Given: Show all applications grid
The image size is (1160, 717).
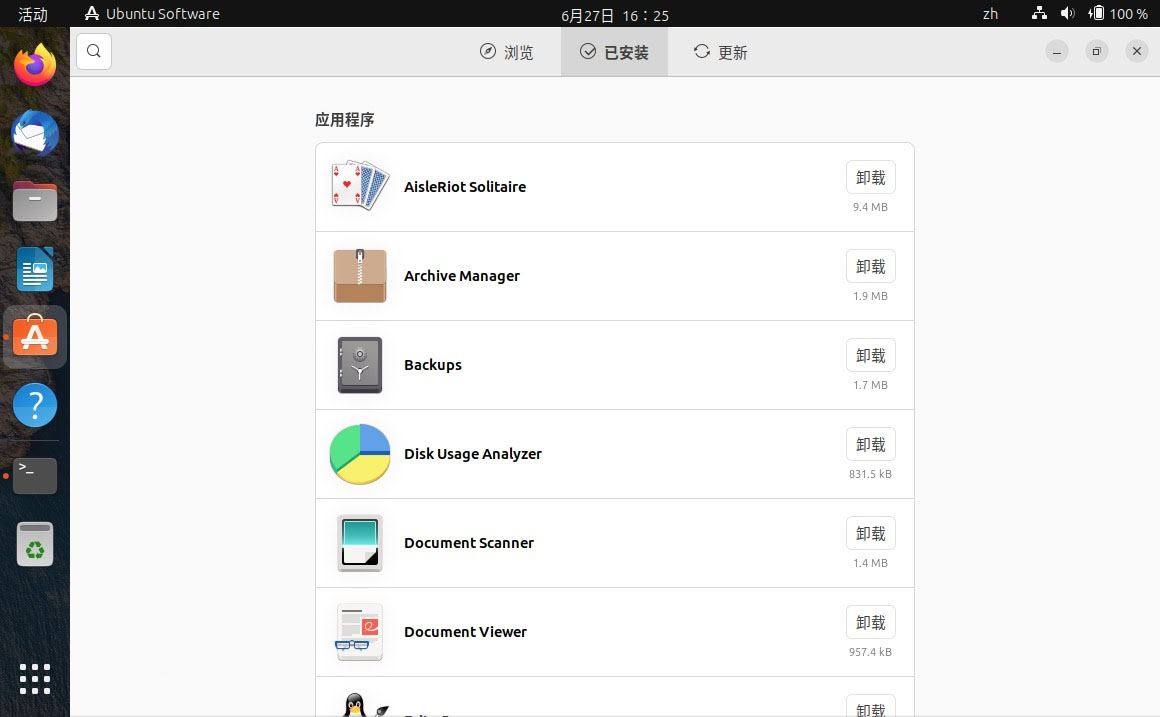Looking at the screenshot, I should tap(35, 678).
